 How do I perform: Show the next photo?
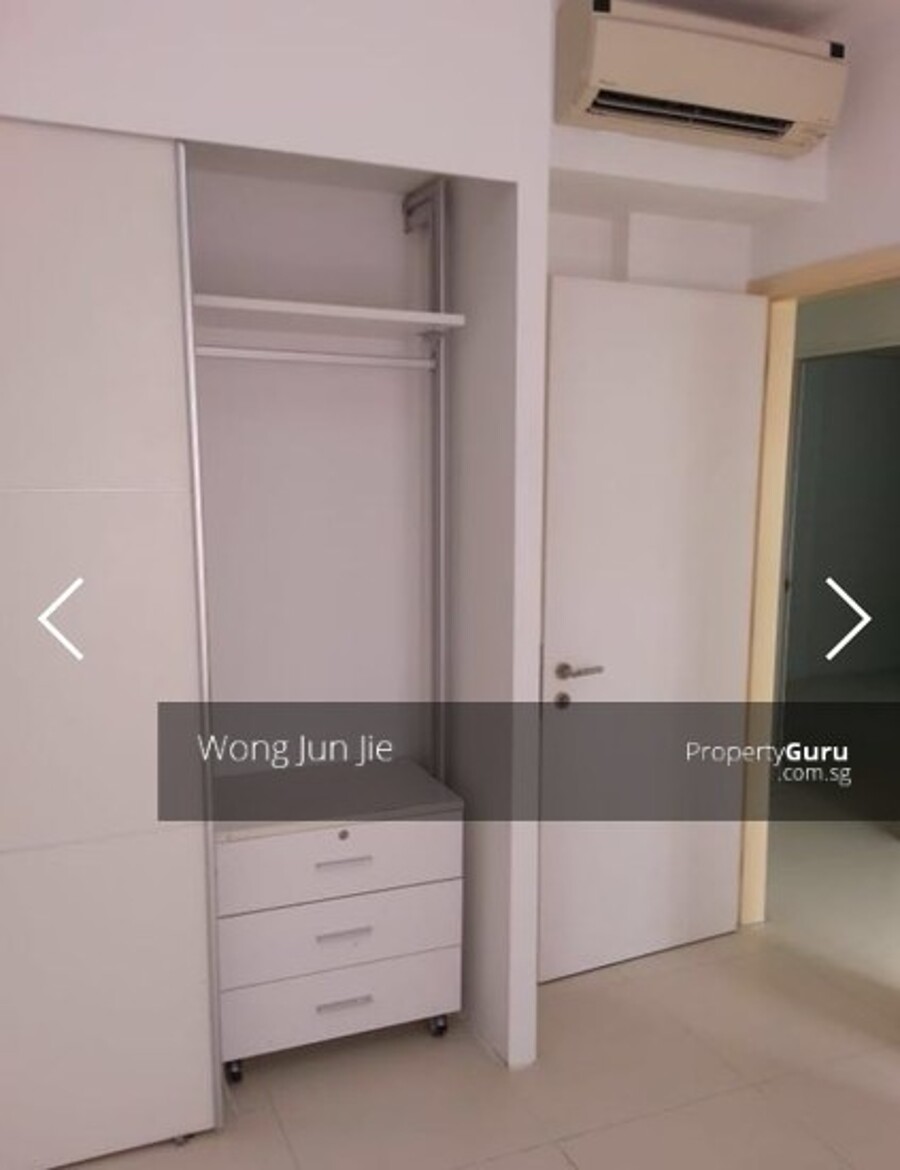click(847, 619)
